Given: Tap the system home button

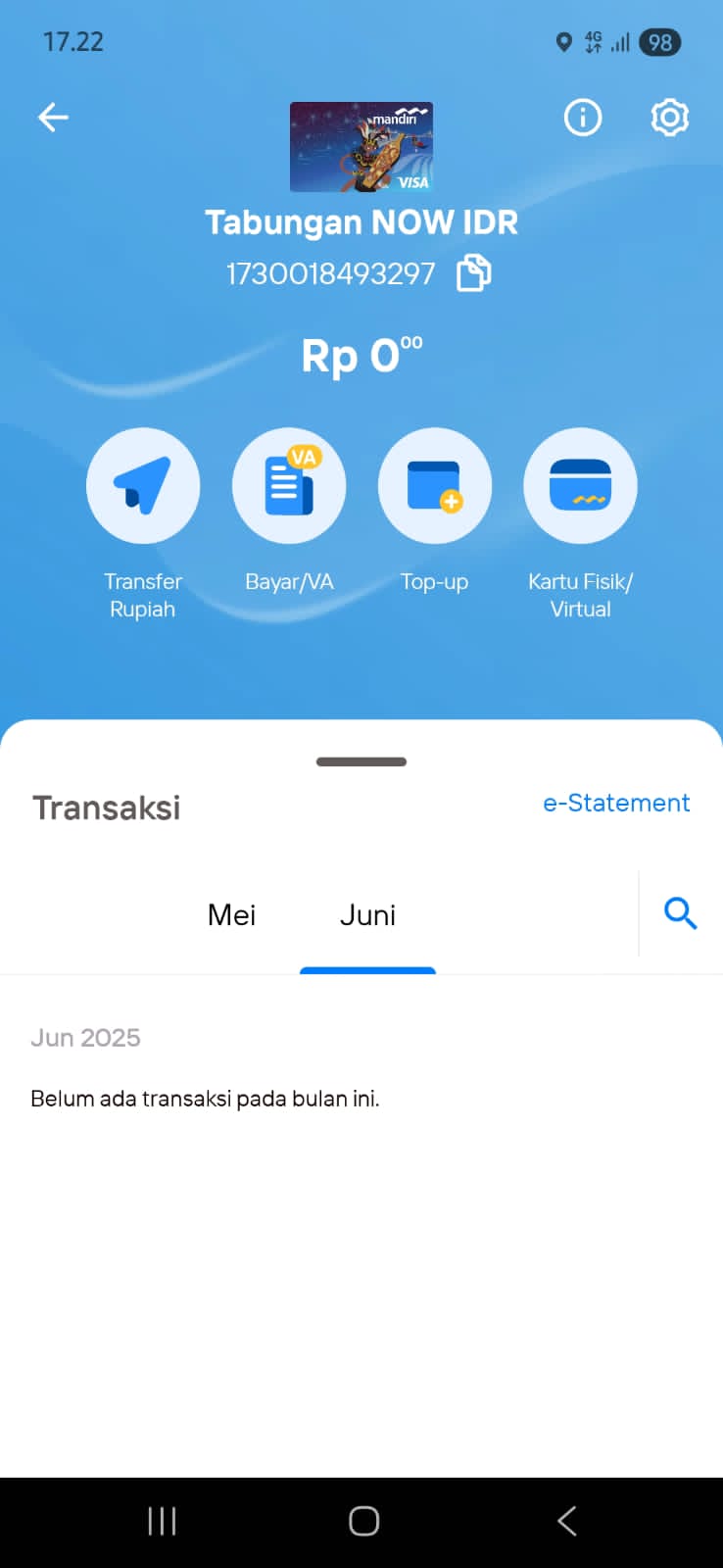Looking at the screenshot, I should (363, 1521).
